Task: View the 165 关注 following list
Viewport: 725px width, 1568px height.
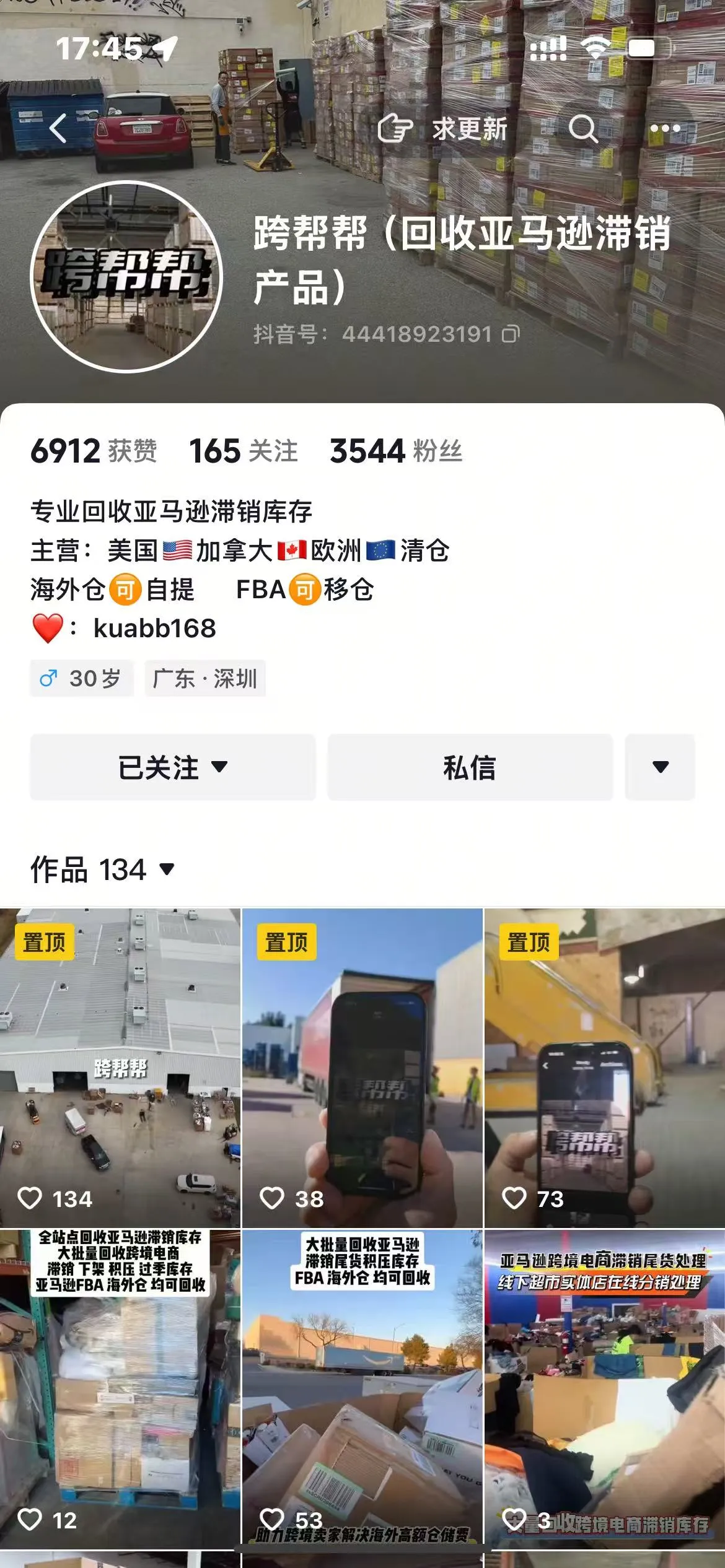Action: coord(243,451)
